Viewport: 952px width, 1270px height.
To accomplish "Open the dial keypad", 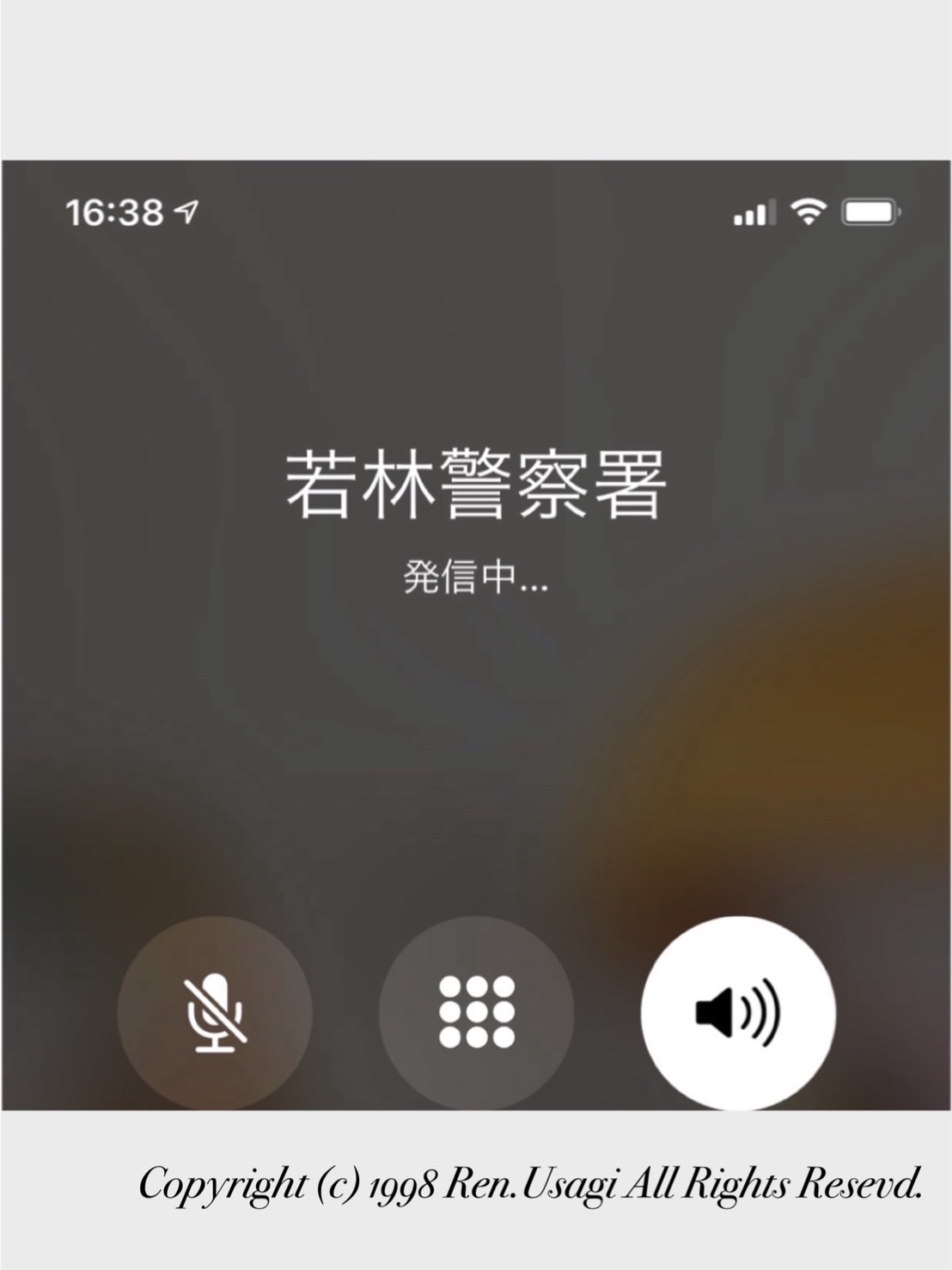I will pyautogui.click(x=477, y=1012).
